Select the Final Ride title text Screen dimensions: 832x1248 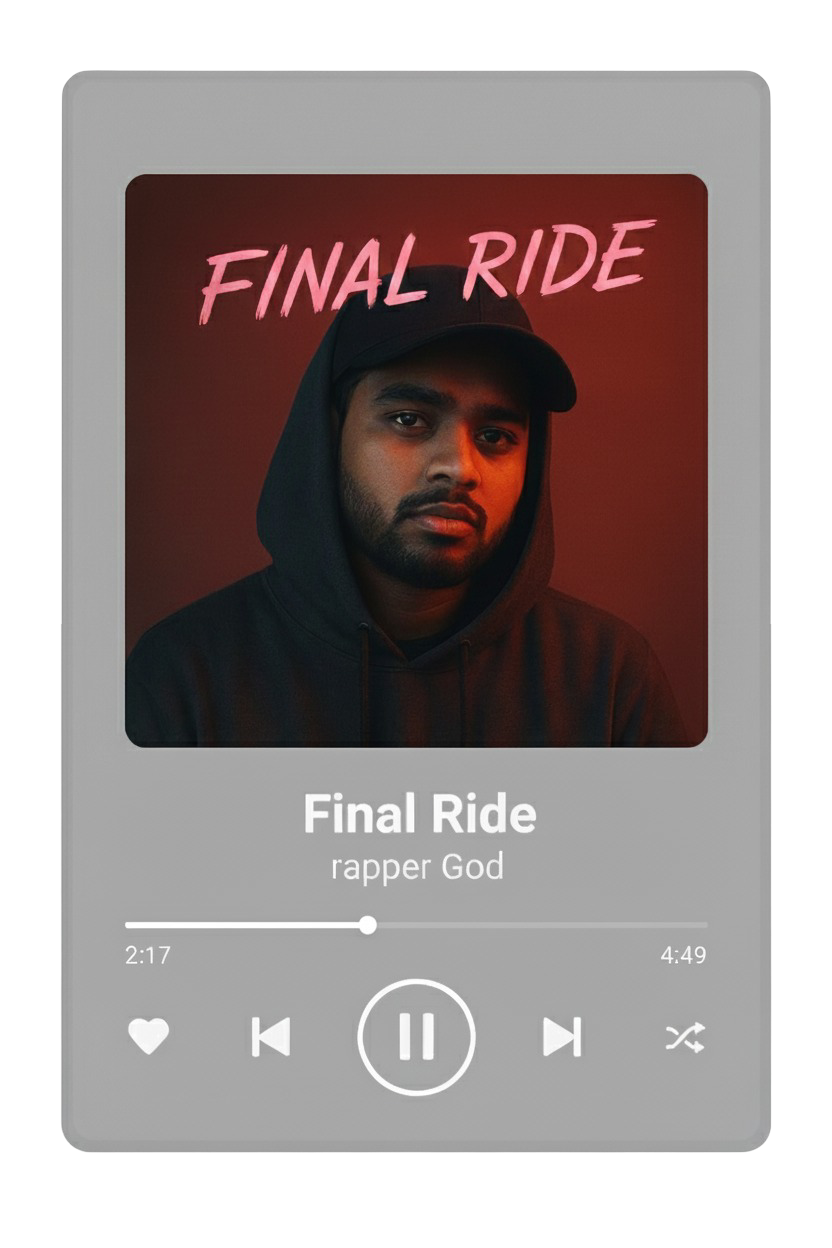pyautogui.click(x=417, y=816)
